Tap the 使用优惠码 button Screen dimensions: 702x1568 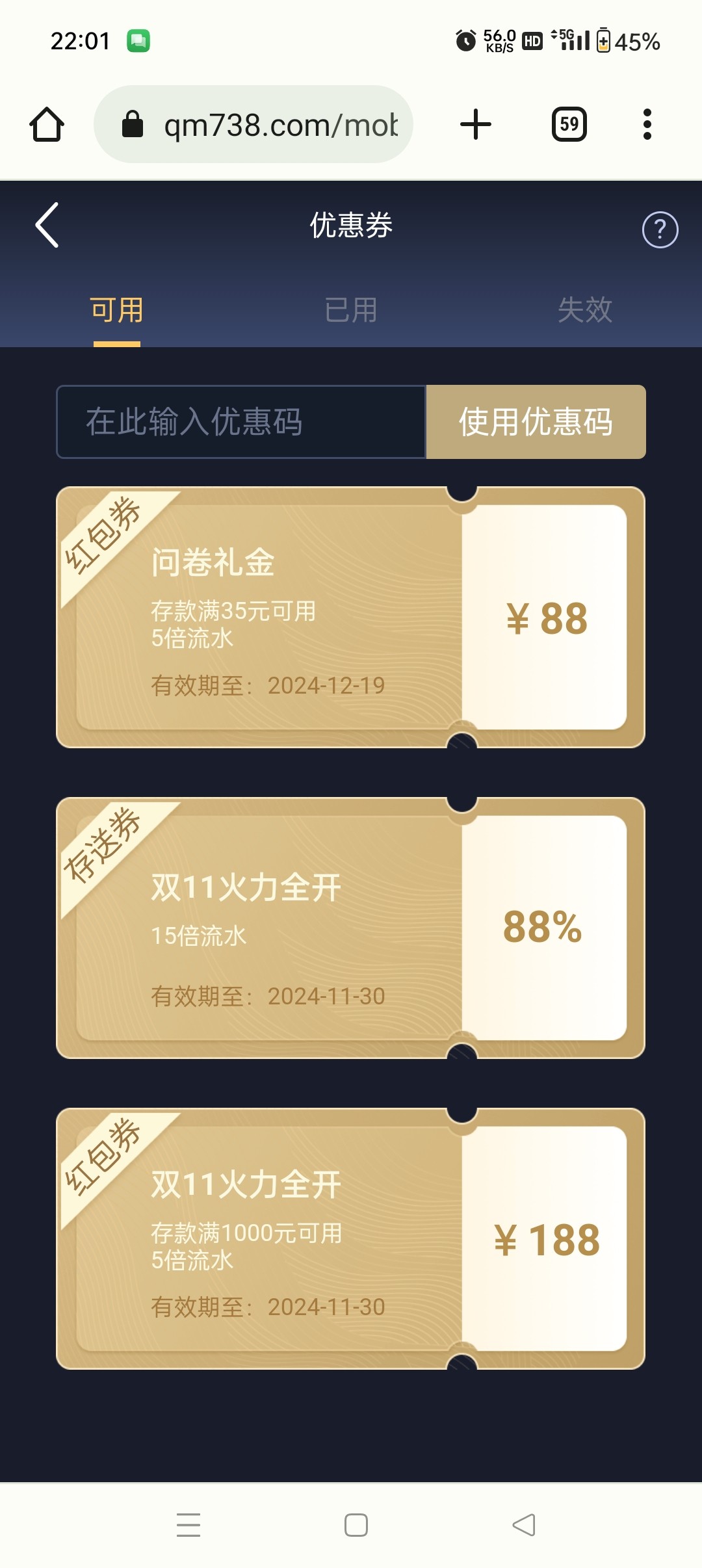pos(536,422)
